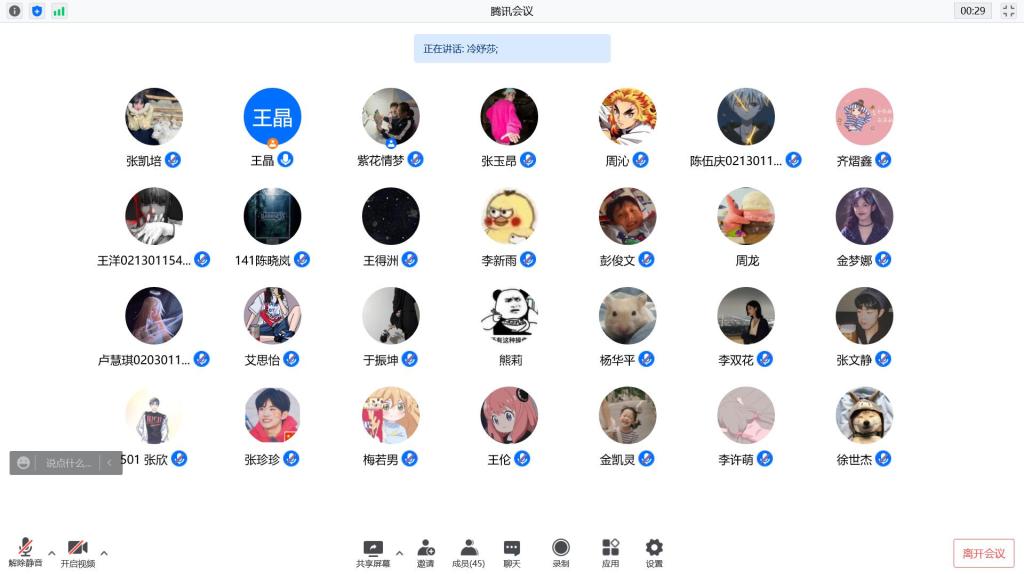
Task: Open members list 成员(45)
Action: point(468,551)
